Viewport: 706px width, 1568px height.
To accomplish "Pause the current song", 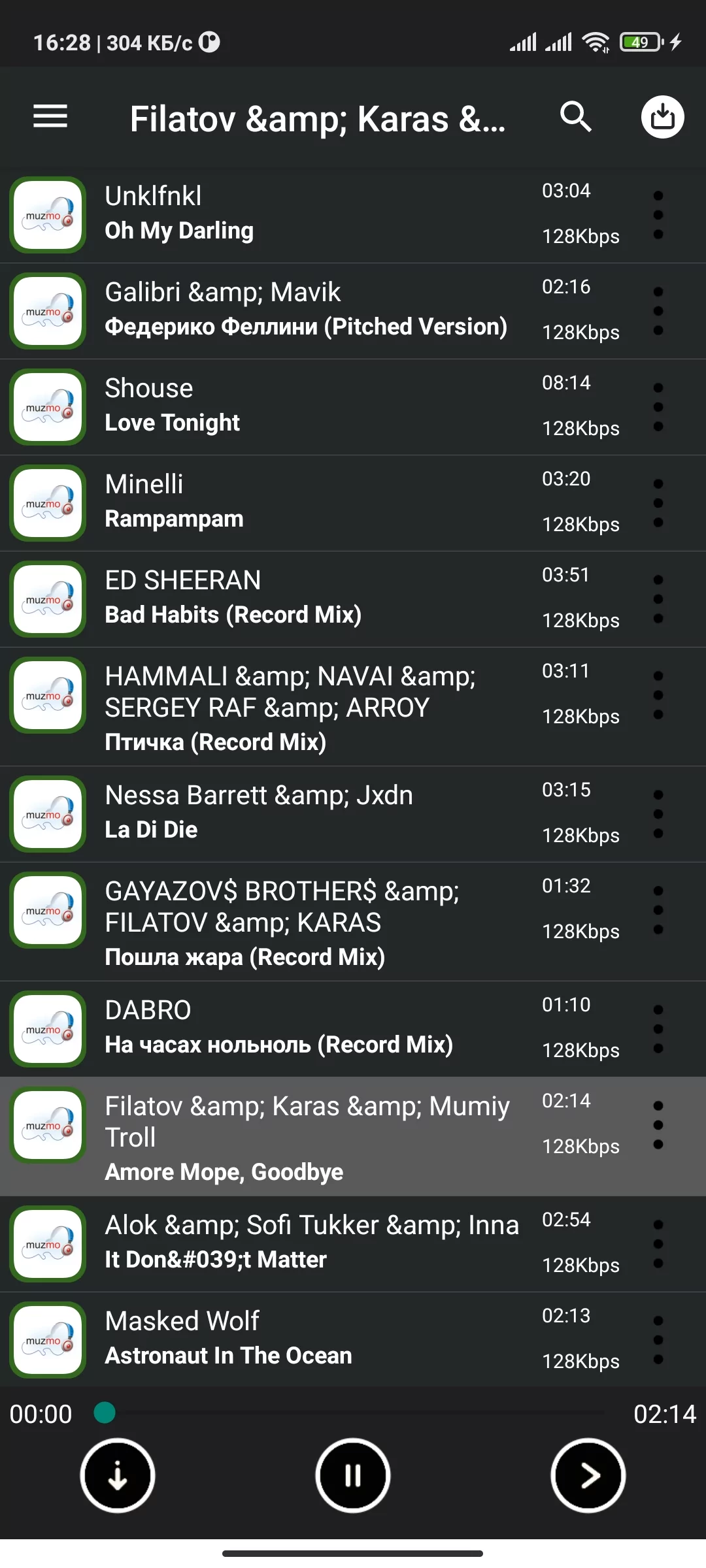I will point(353,1476).
